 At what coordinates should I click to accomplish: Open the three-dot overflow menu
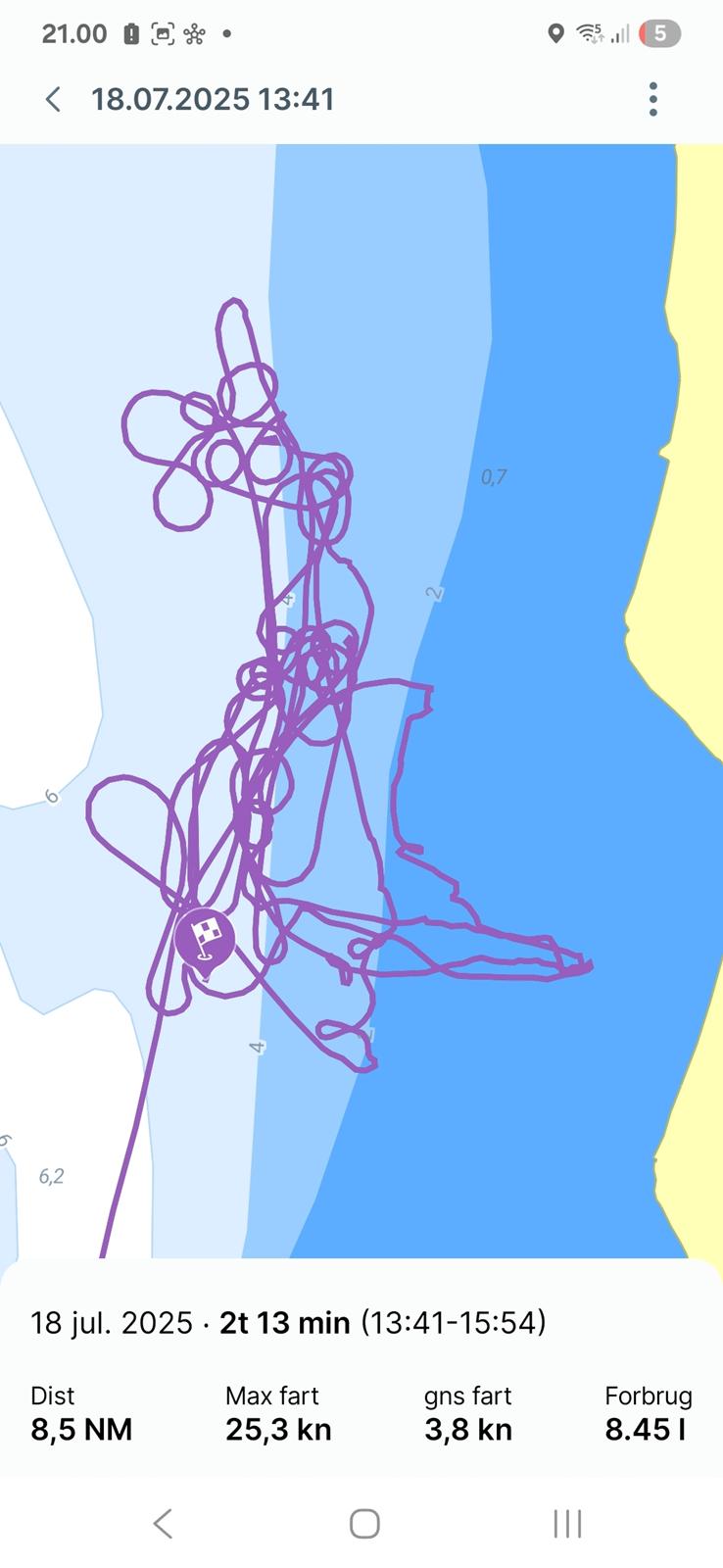(x=653, y=99)
